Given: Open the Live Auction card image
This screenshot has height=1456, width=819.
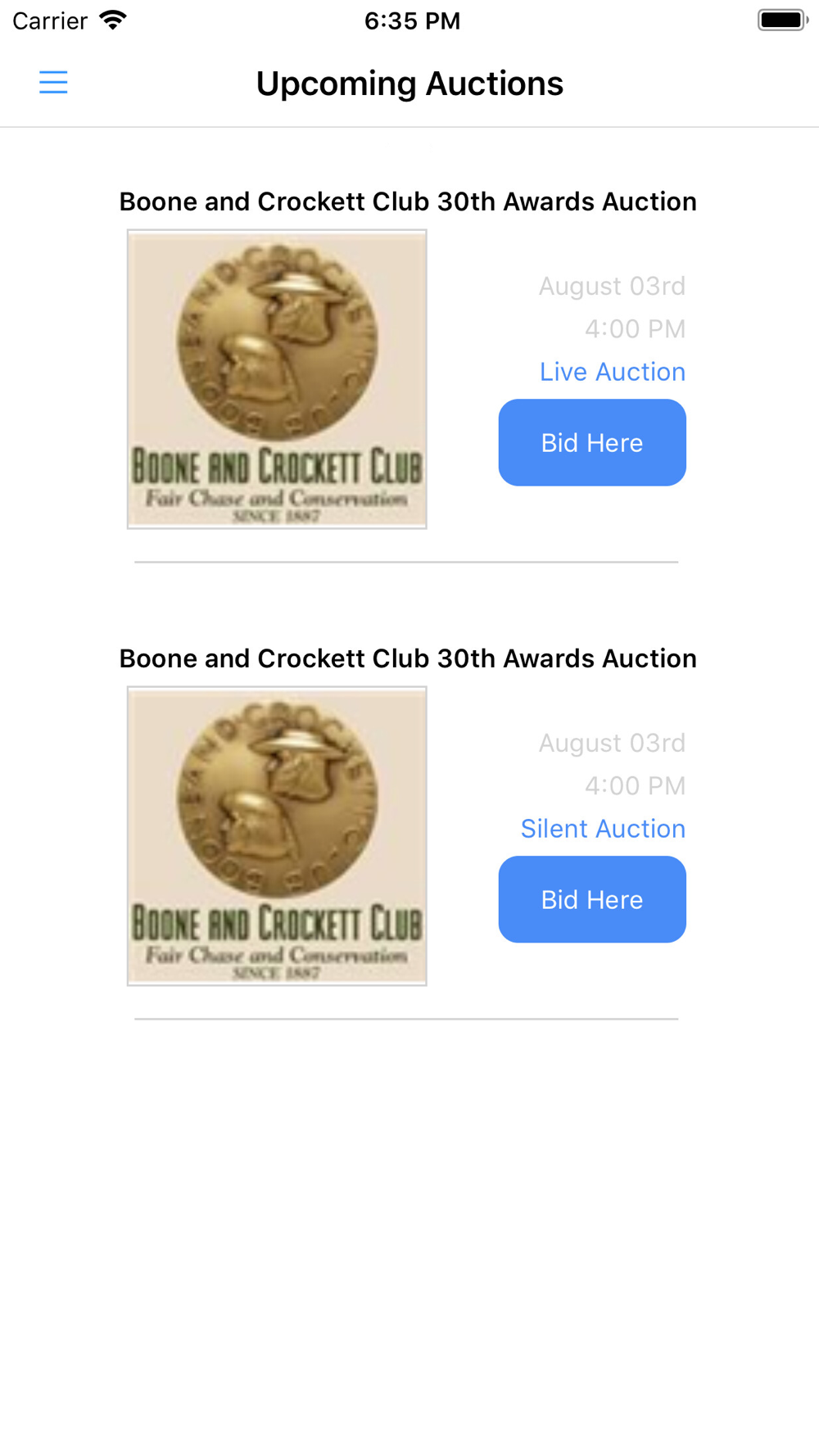Looking at the screenshot, I should tap(277, 379).
